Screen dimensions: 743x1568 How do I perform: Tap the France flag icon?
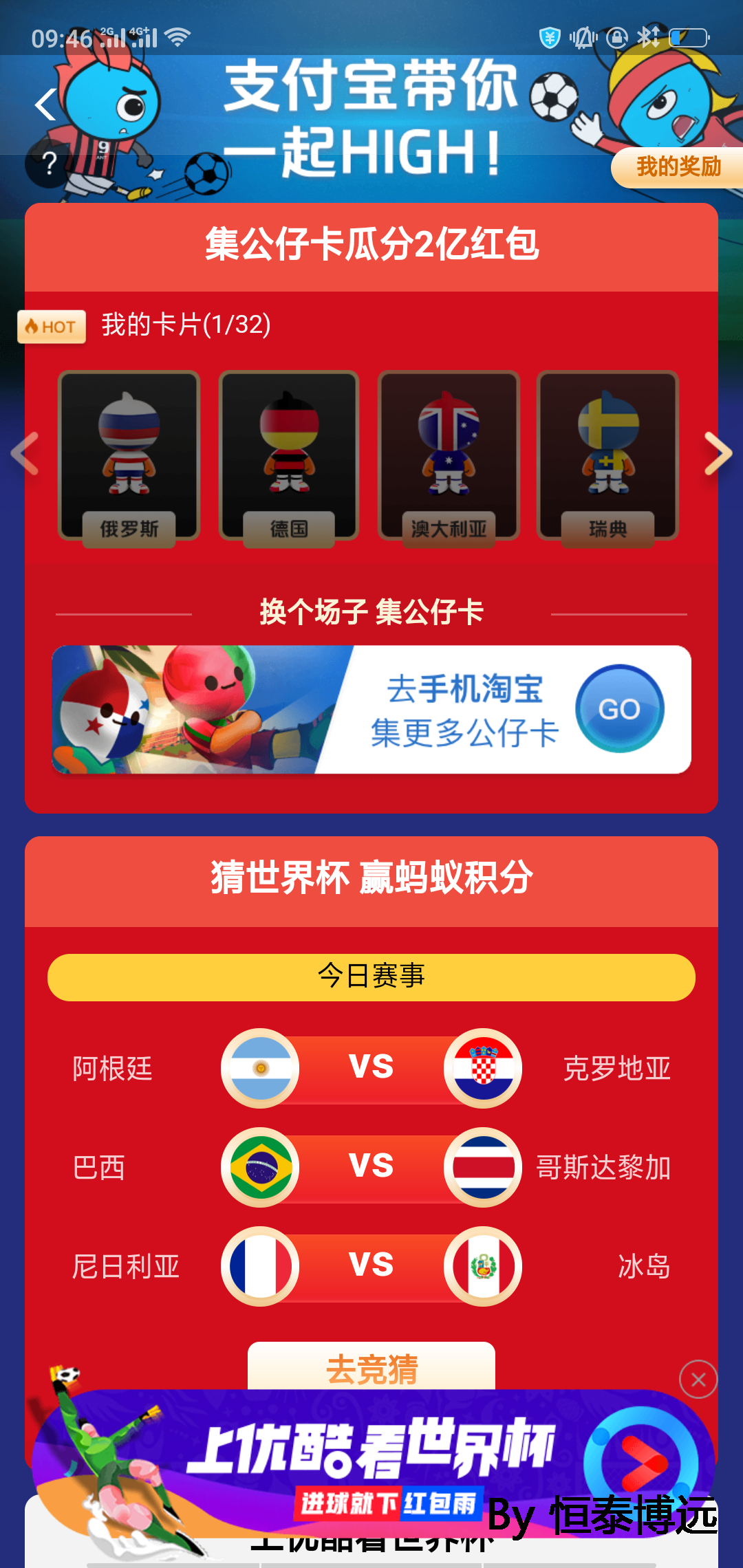(260, 1266)
